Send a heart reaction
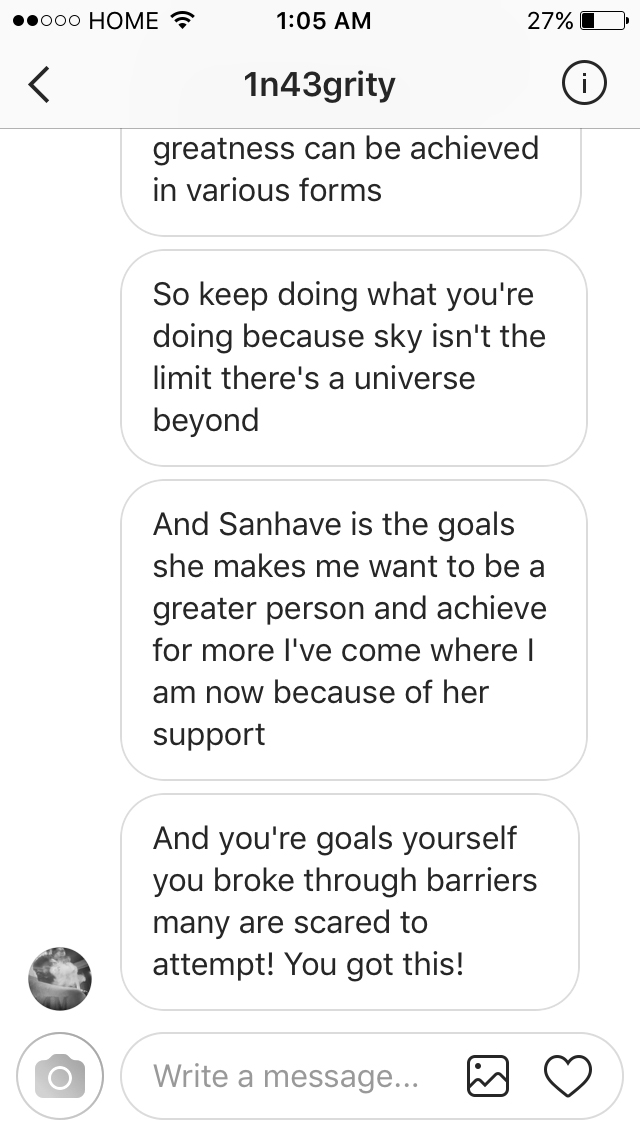This screenshot has height=1136, width=640. pyautogui.click(x=568, y=1076)
